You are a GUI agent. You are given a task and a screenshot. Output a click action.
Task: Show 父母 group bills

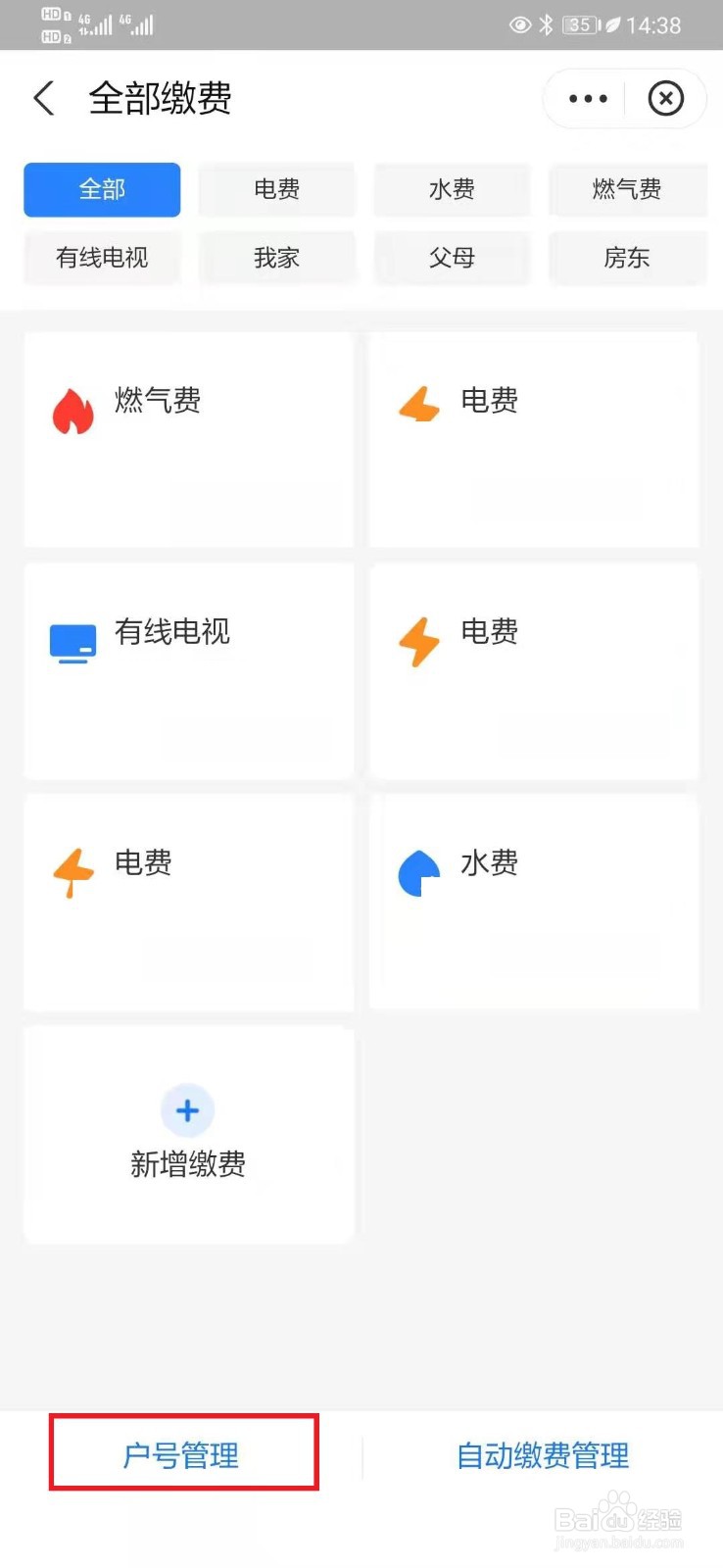coord(452,258)
